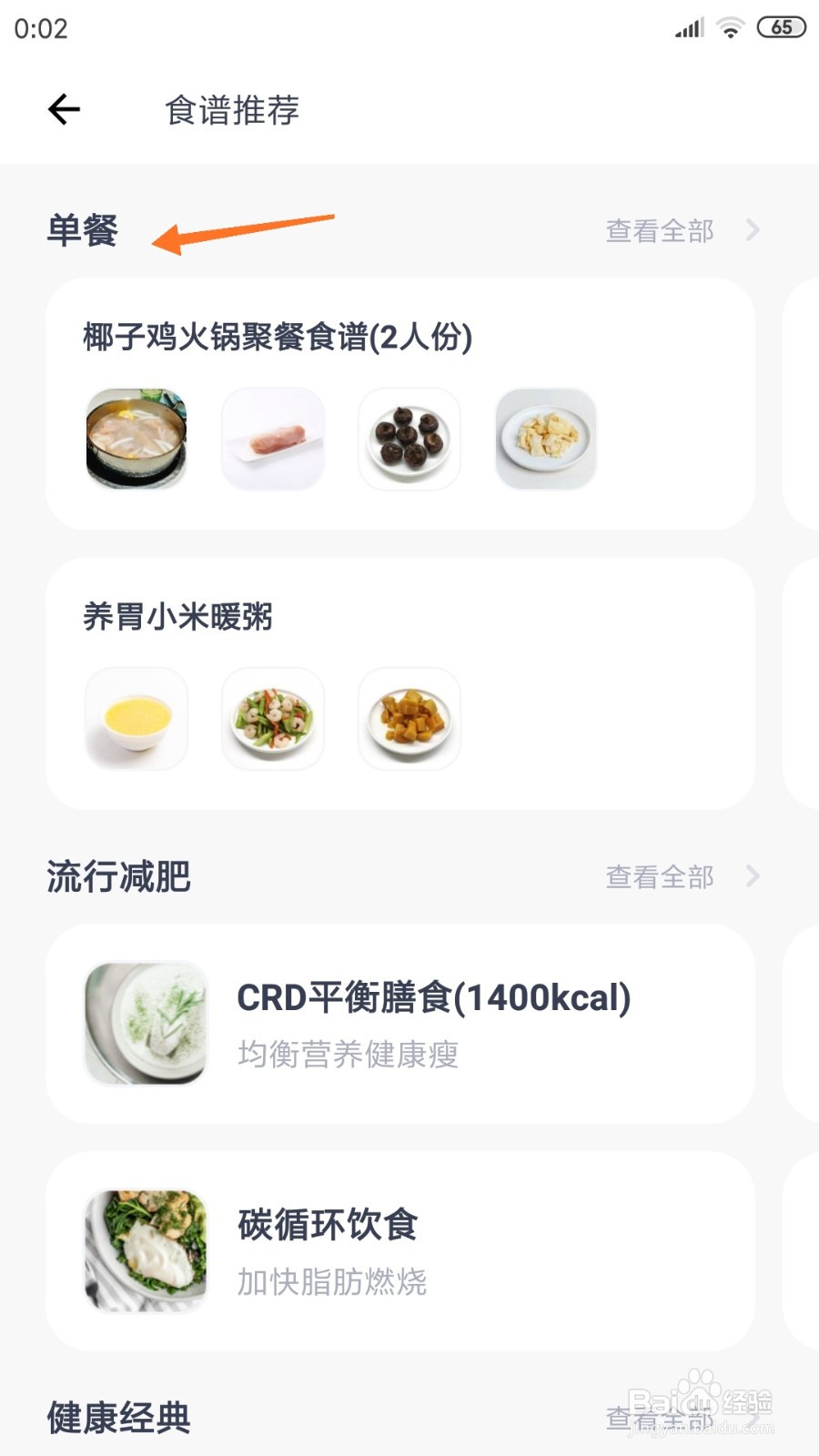This screenshot has height=1456, width=819.
Task: Tap the hotpot soup thumbnail in coconut chicken recipe
Action: coord(136,439)
